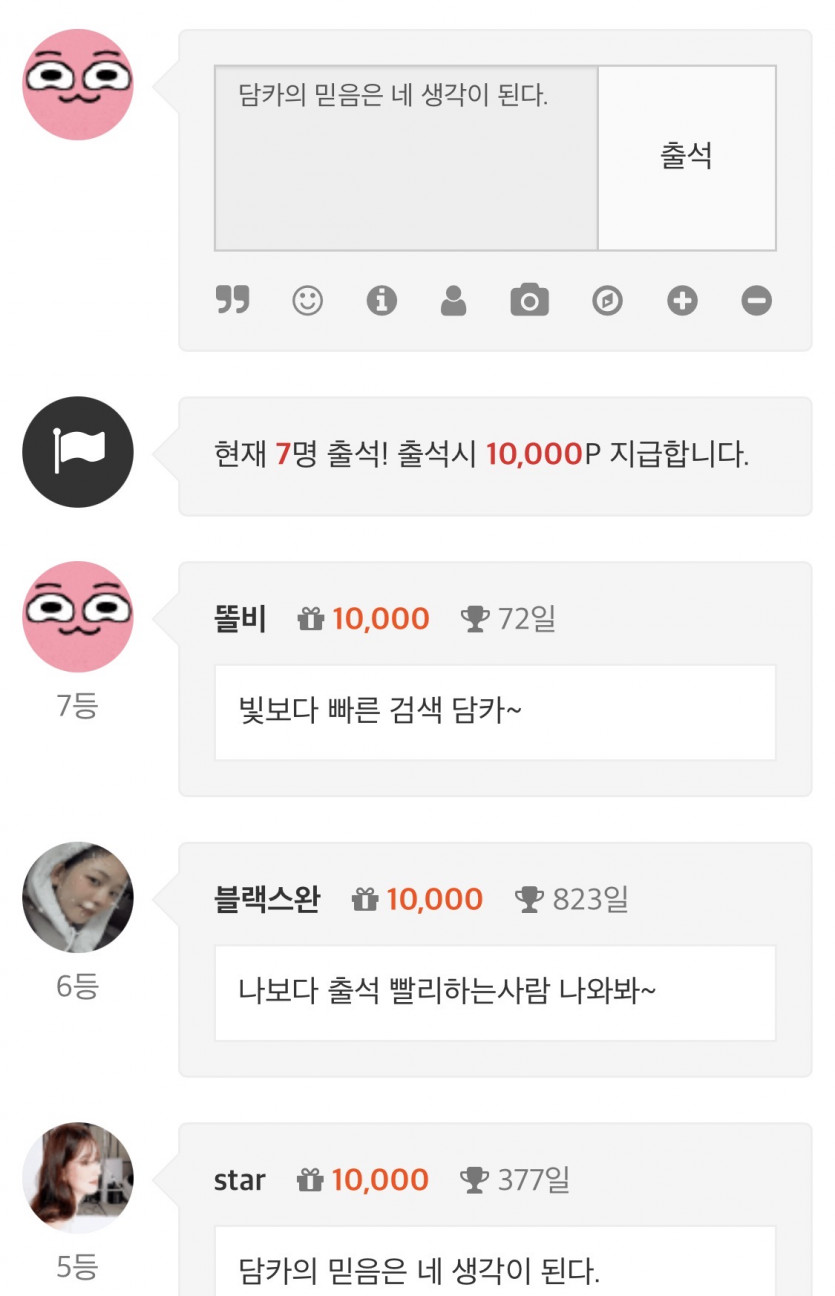Open star's profile name link
The height and width of the screenshot is (1296, 835).
[x=239, y=1180]
